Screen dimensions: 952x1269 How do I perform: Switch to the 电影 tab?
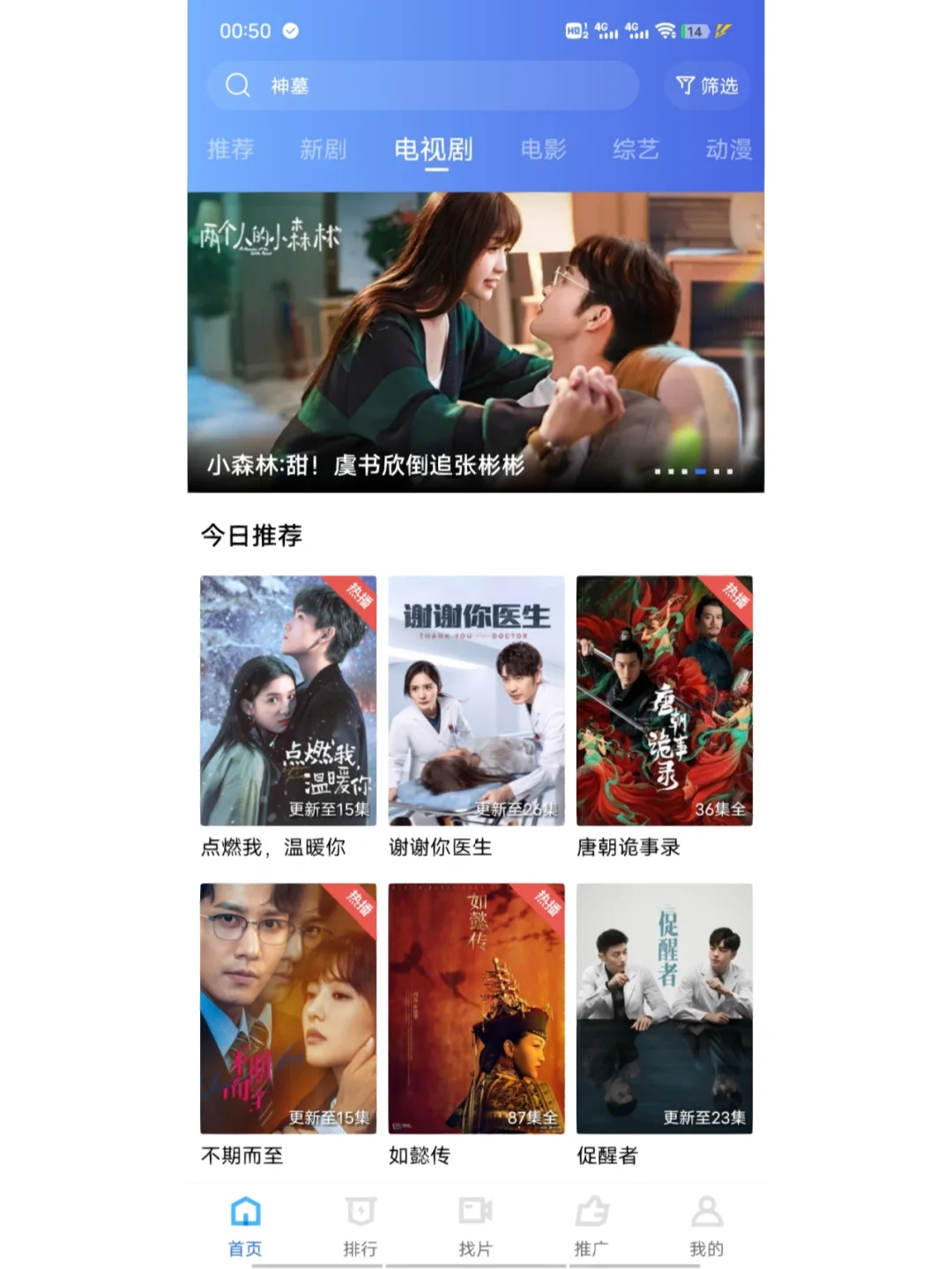click(x=543, y=149)
